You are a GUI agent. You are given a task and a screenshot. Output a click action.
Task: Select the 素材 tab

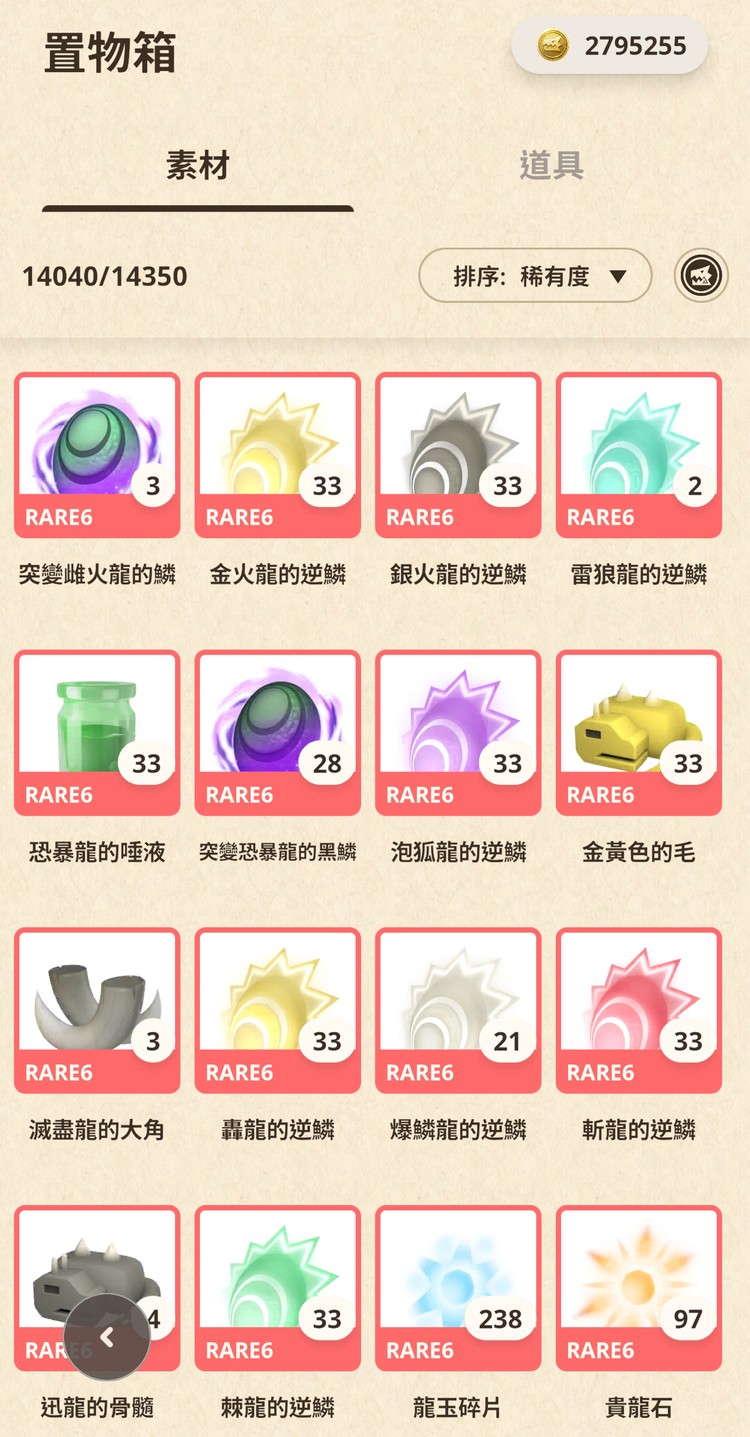coord(198,166)
